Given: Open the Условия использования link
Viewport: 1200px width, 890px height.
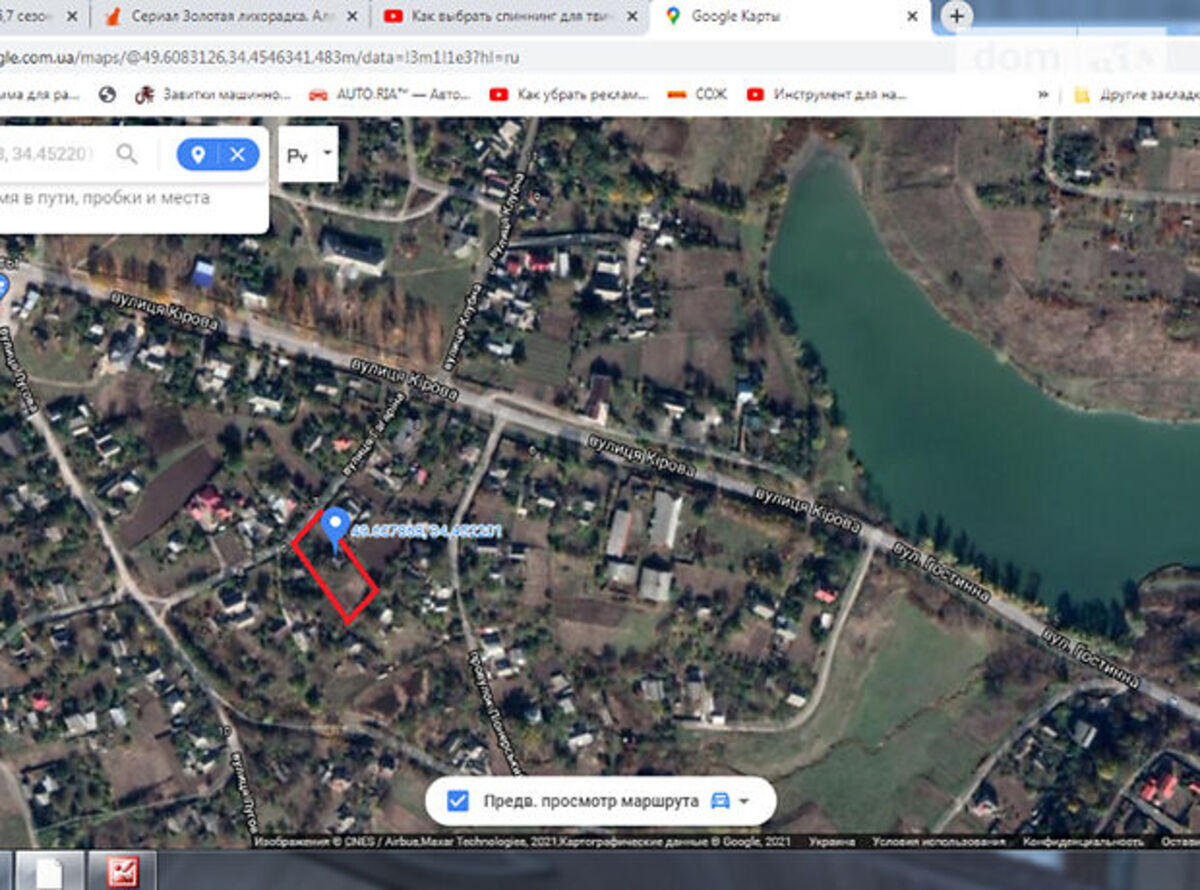Looking at the screenshot, I should pyautogui.click(x=939, y=843).
